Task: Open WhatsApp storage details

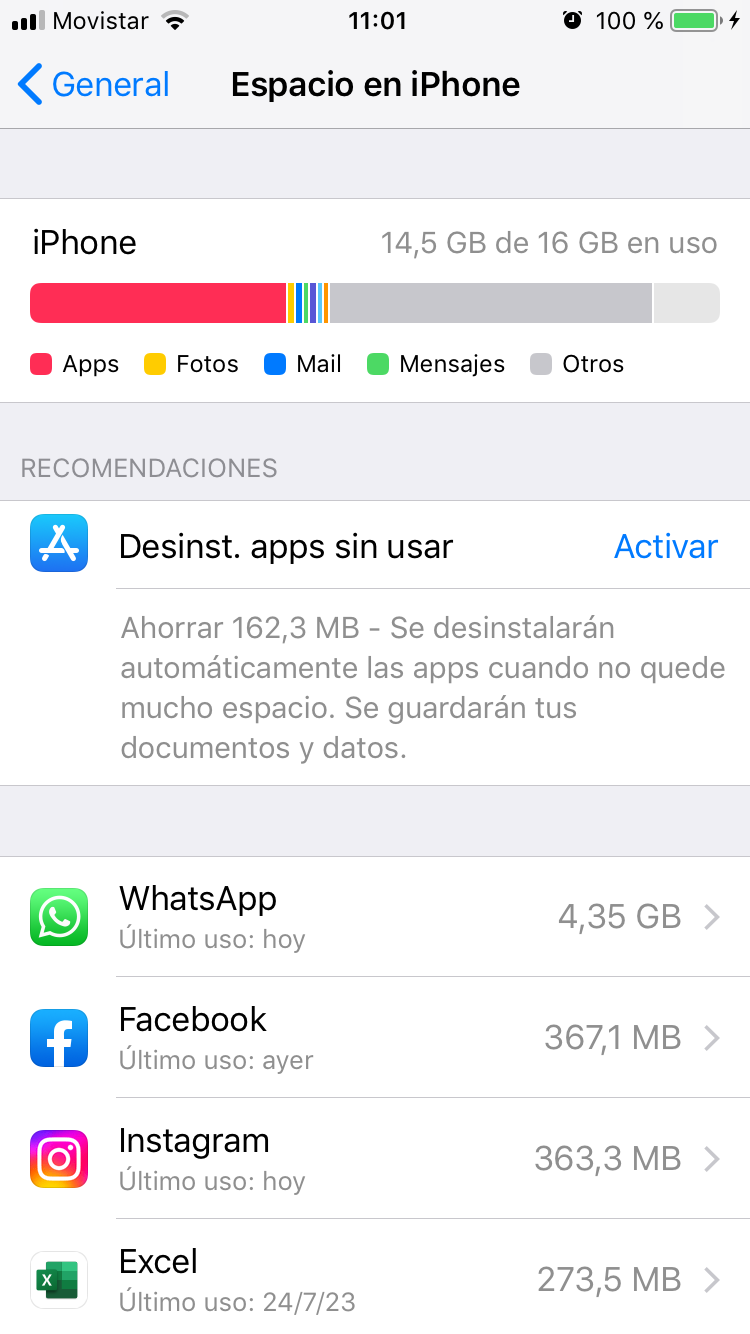Action: 375,917
